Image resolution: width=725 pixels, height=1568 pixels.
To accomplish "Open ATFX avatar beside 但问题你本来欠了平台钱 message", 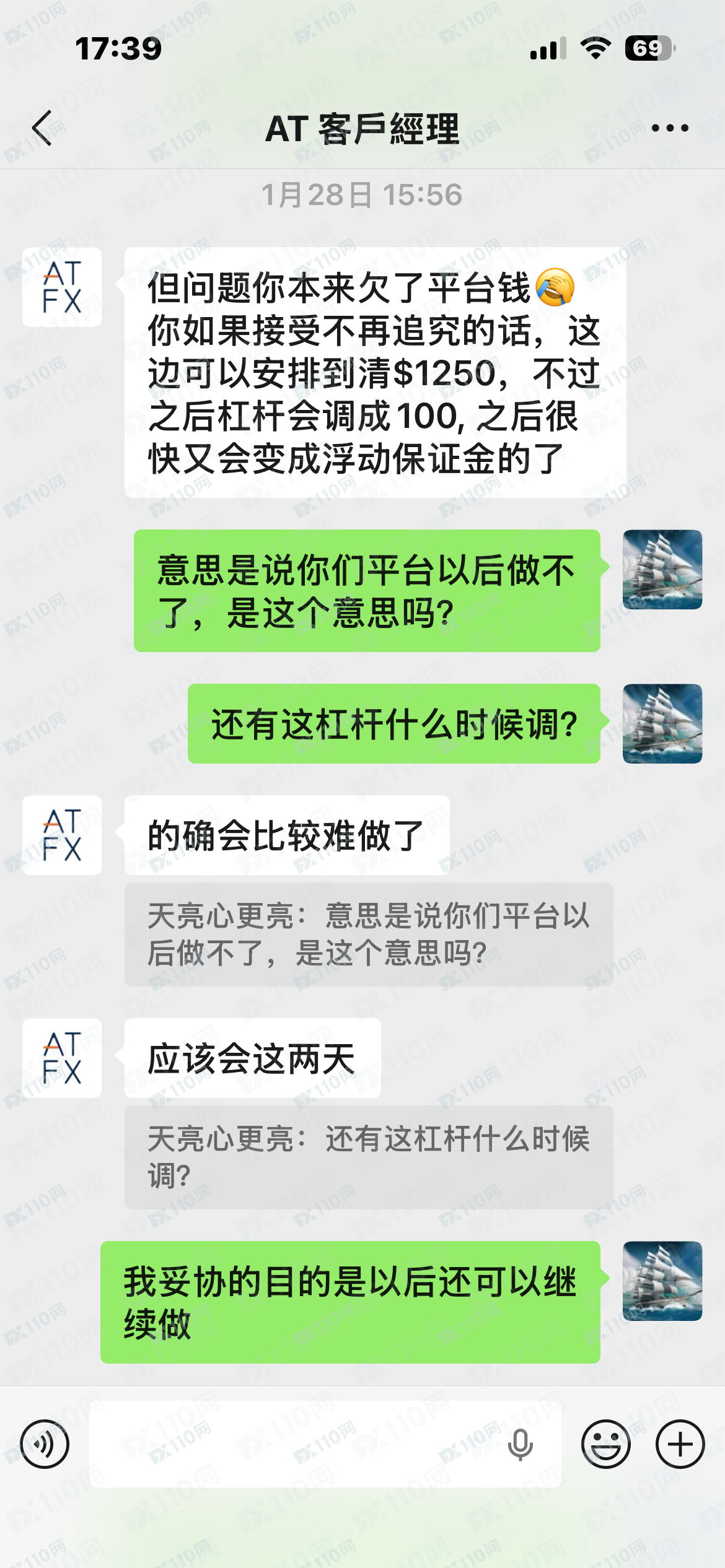I will click(62, 287).
